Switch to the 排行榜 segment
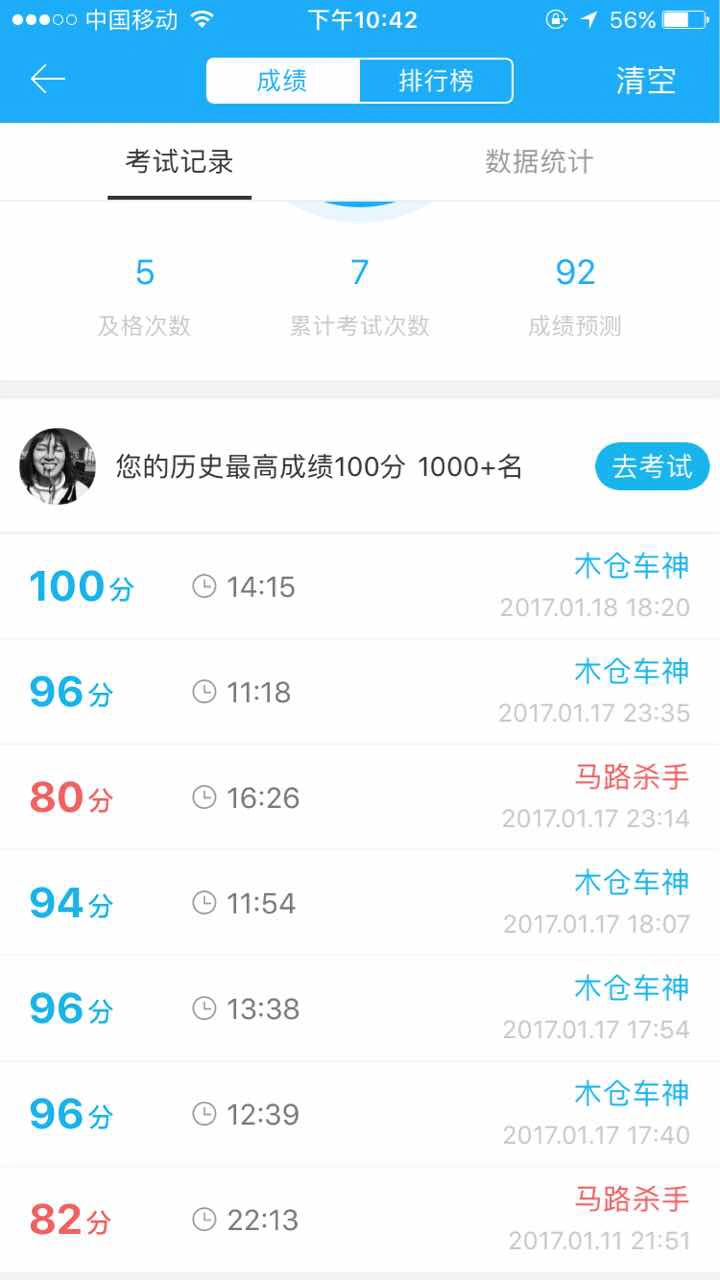The image size is (720, 1280). tap(436, 81)
